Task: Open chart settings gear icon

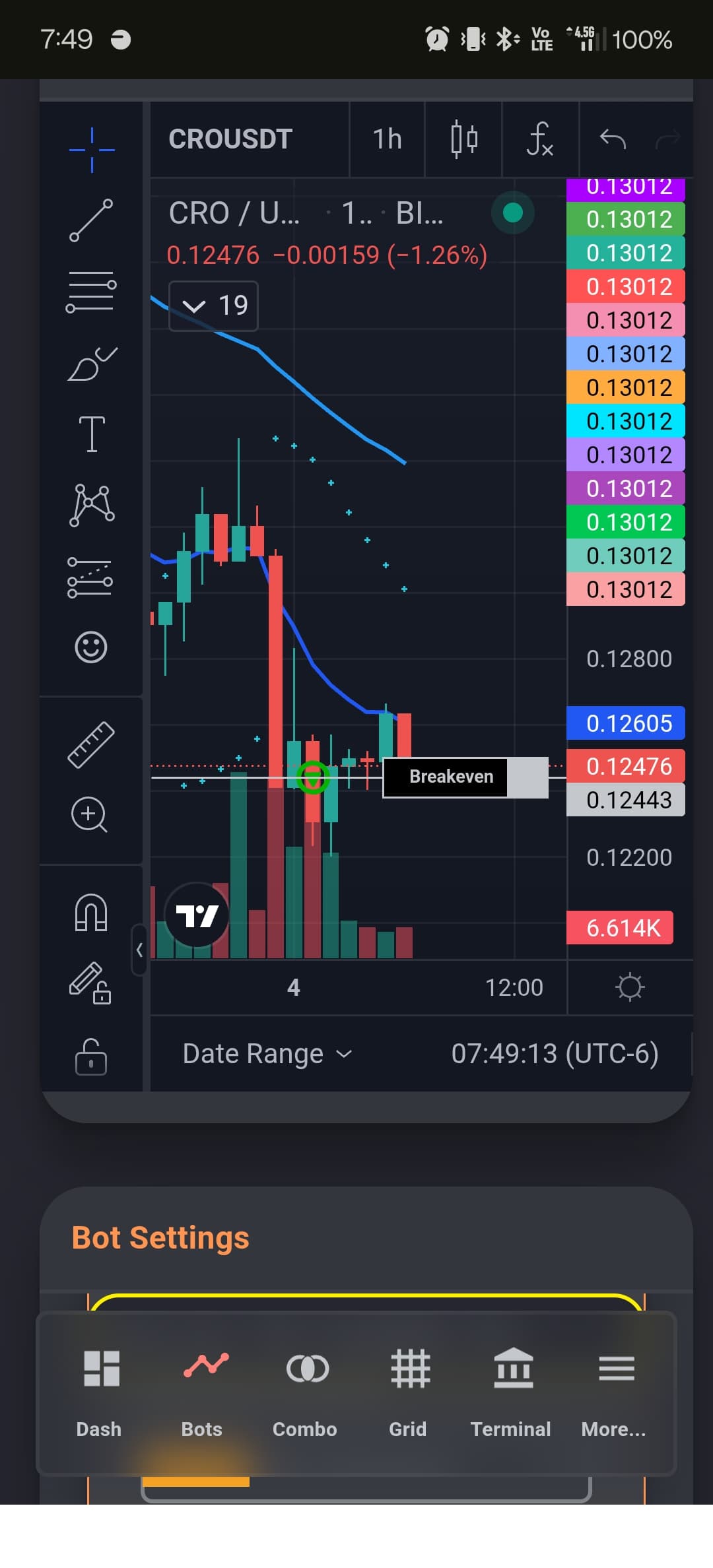Action: [629, 987]
